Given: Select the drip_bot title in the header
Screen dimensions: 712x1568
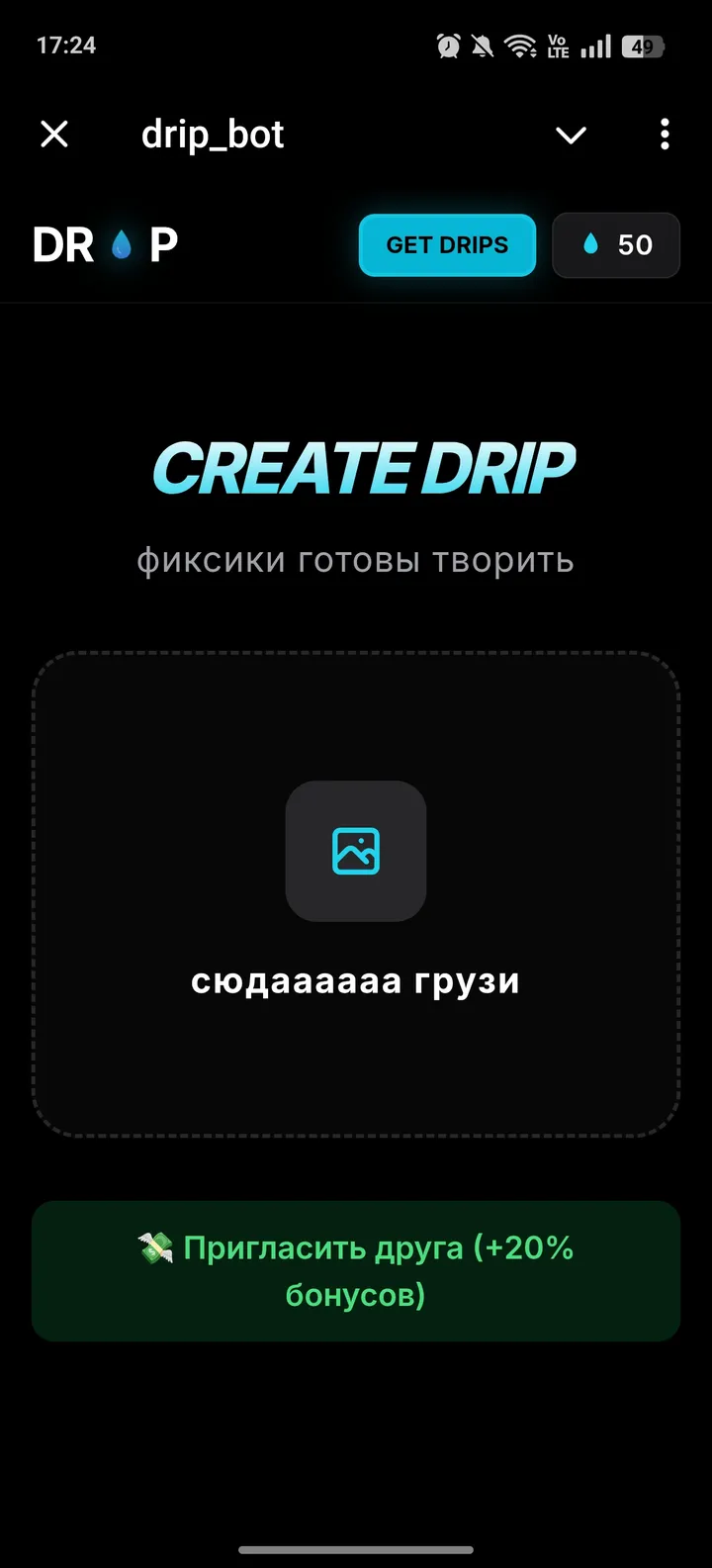Looking at the screenshot, I should (x=212, y=135).
